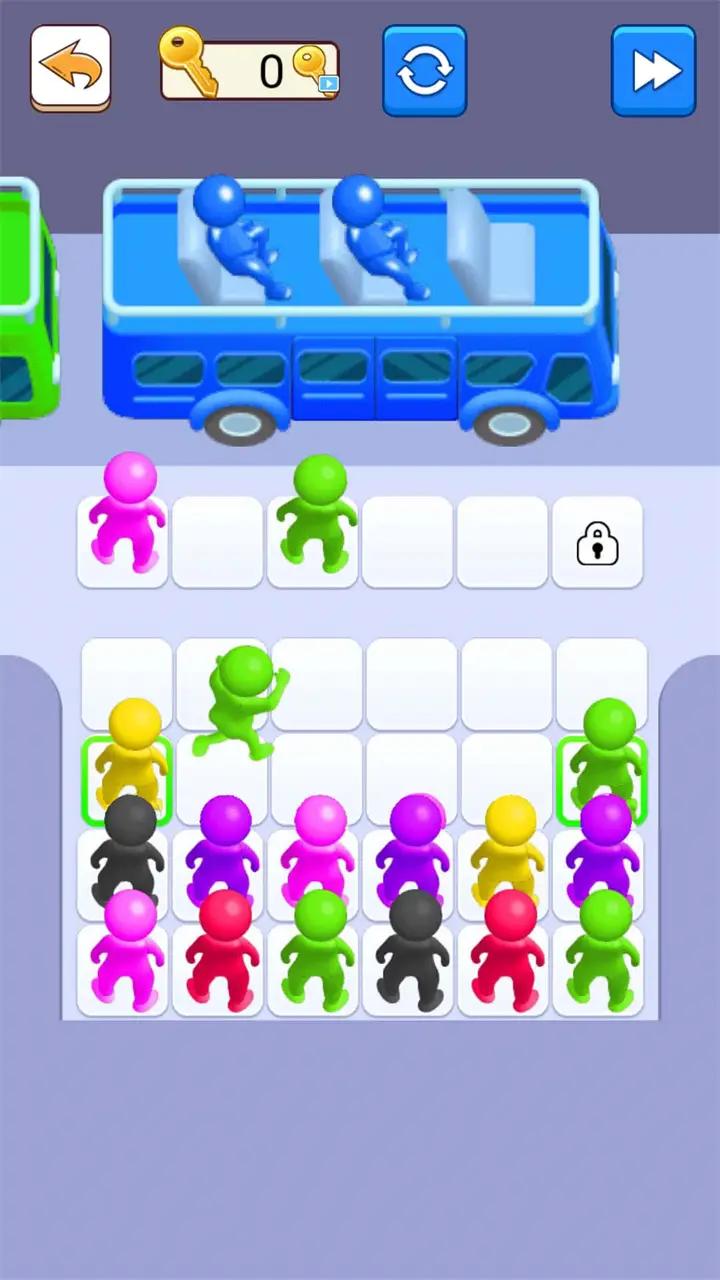The image size is (720, 1280).
Task: Tap the orange back arrow button
Action: [70, 68]
